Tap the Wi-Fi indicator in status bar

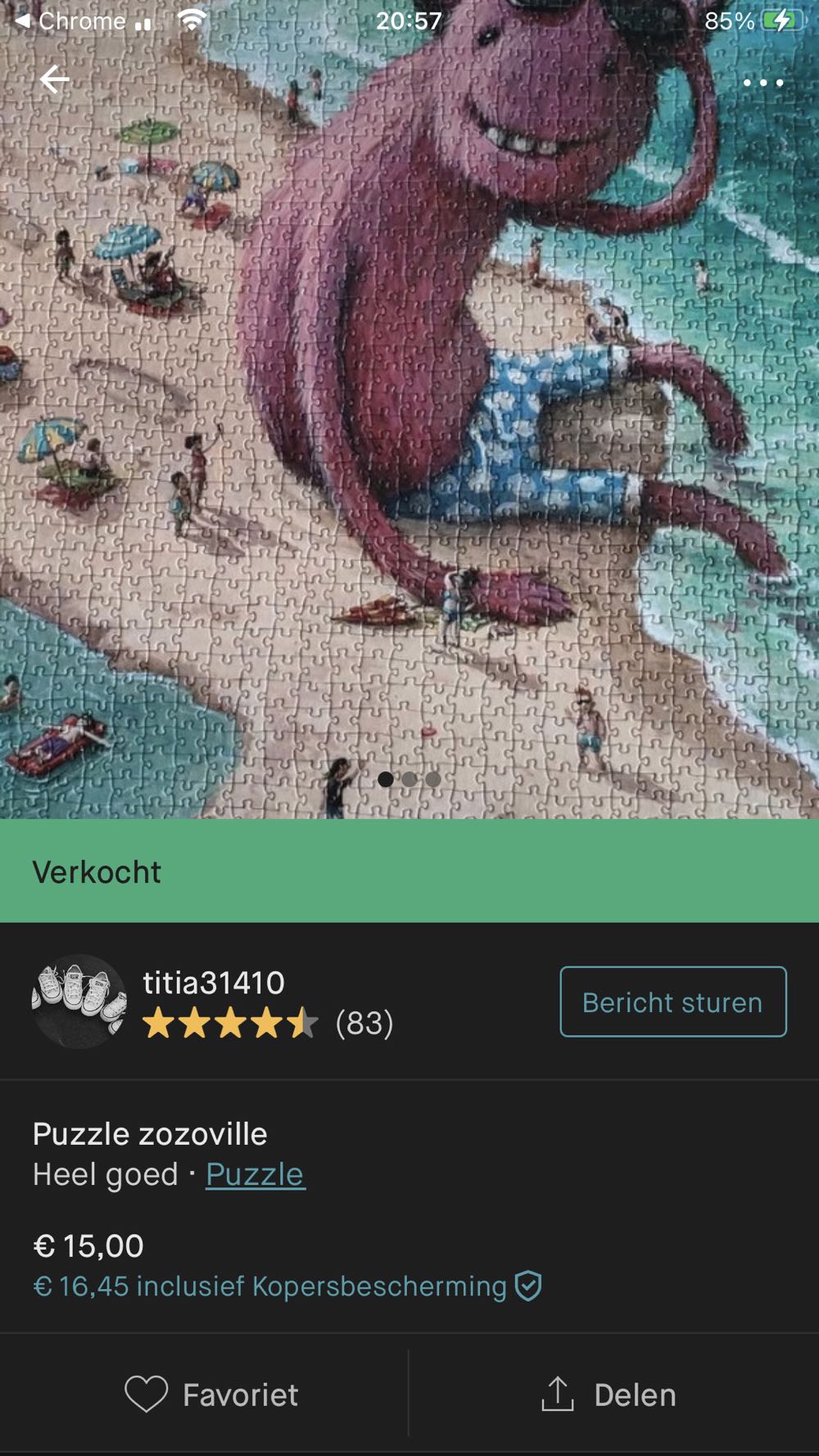192,20
